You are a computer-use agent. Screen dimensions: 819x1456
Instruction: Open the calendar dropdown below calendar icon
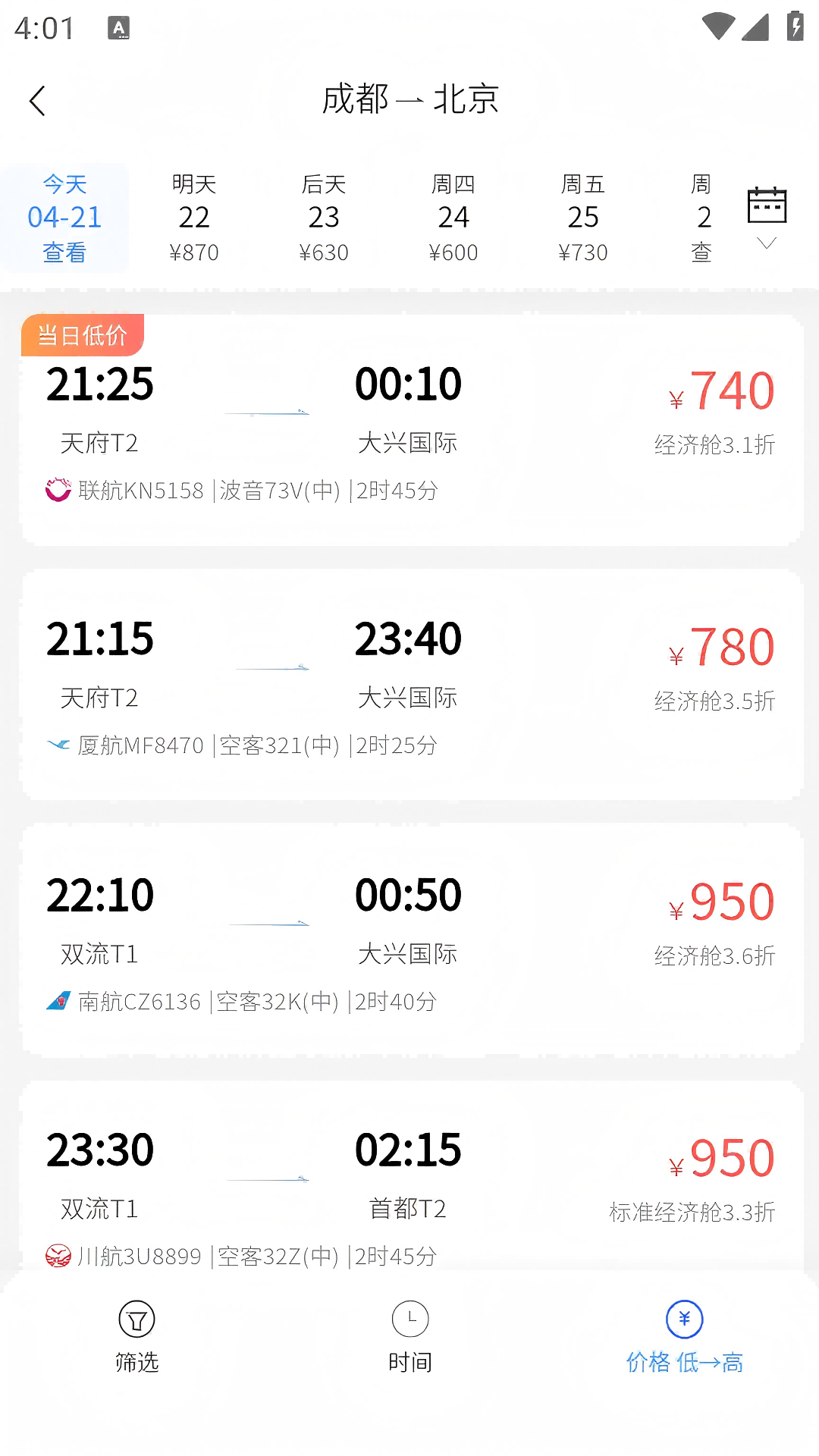[767, 243]
